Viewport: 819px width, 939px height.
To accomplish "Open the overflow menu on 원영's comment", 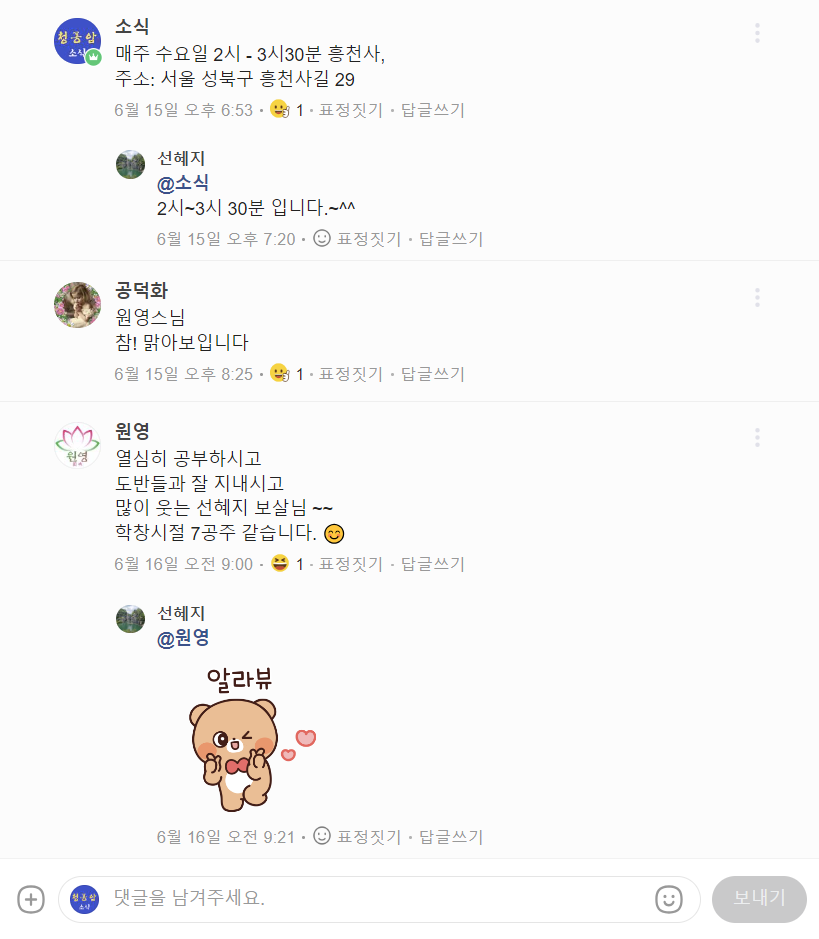I will (x=757, y=437).
